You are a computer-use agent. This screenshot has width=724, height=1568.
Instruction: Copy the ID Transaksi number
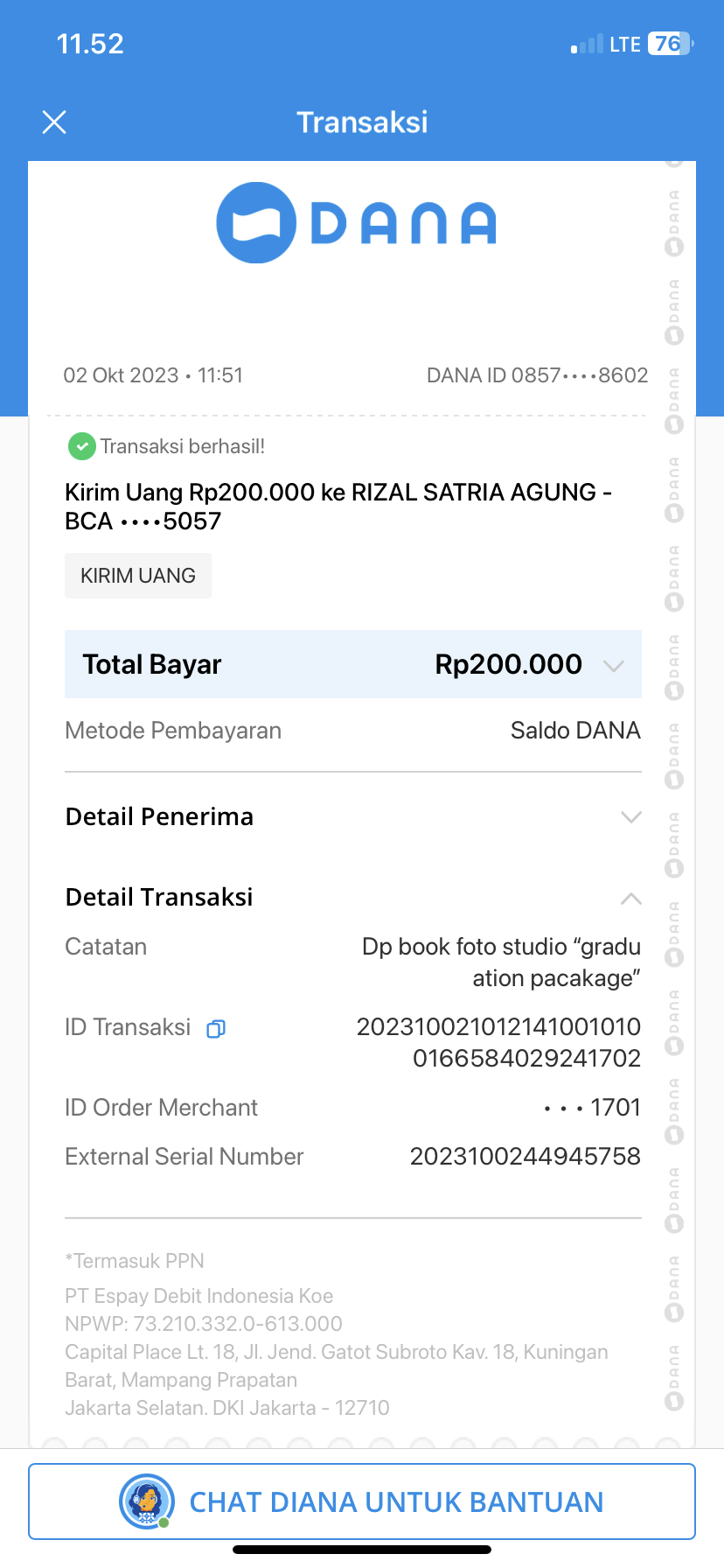(216, 1029)
